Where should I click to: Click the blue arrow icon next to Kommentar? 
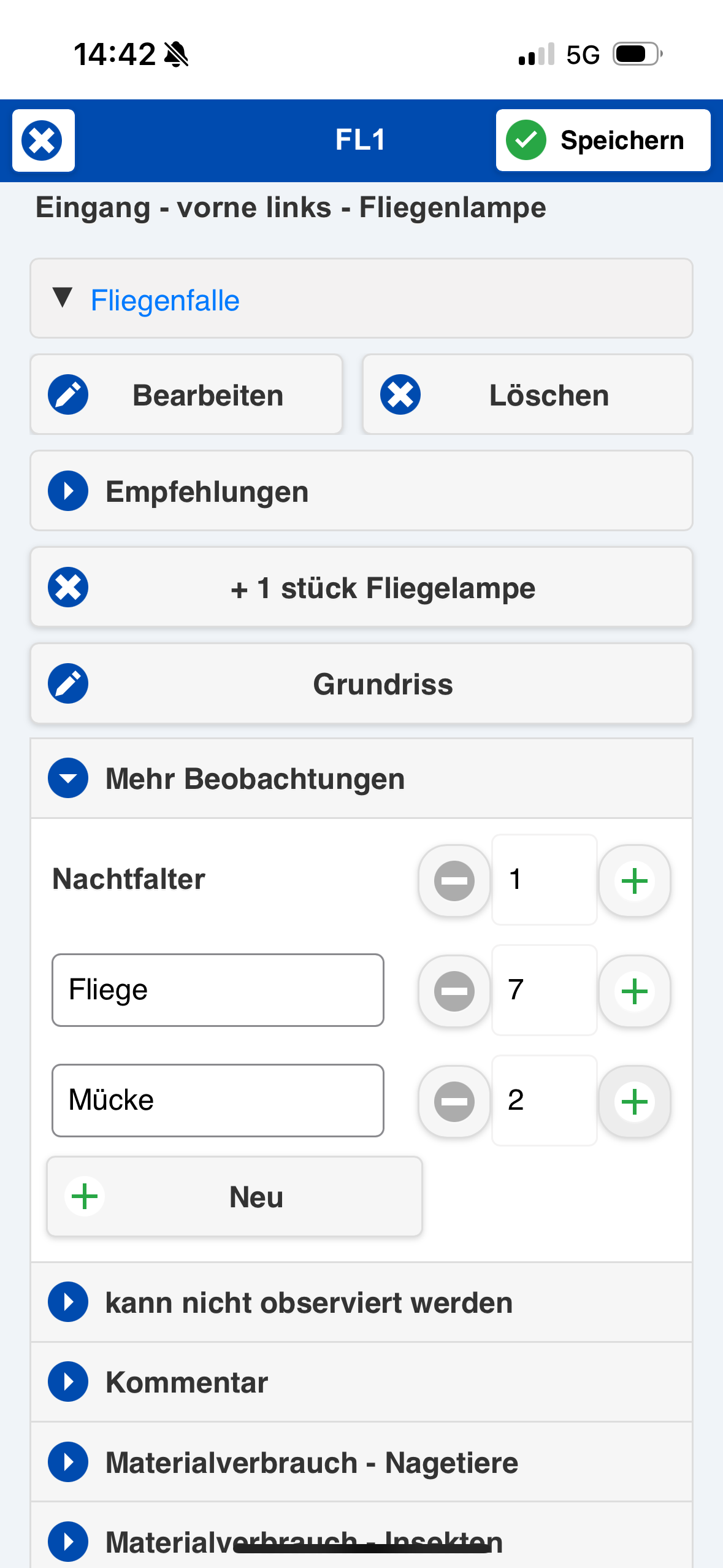click(67, 1382)
